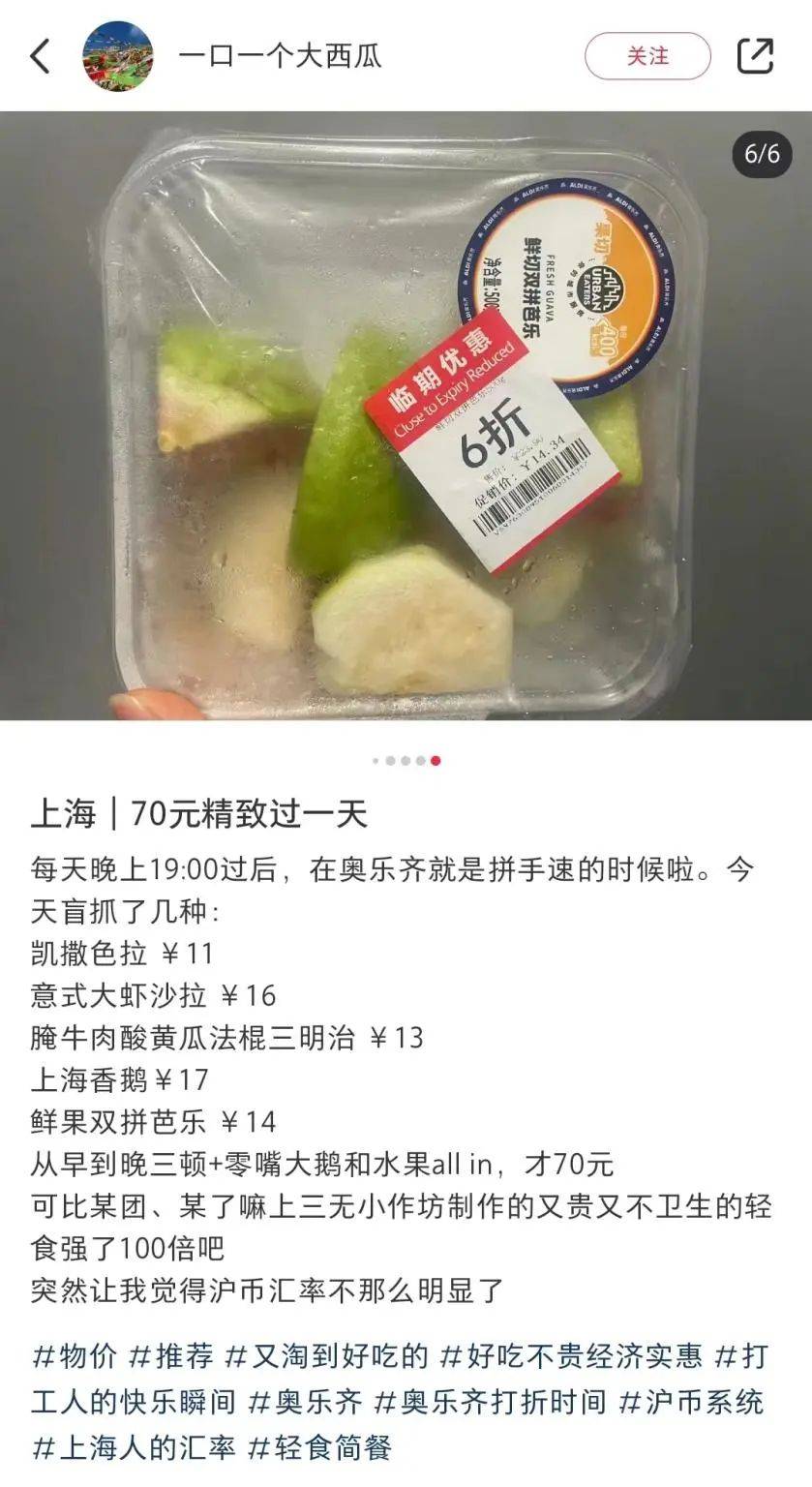Open the #轻食简餐 hashtag
Viewport: 812px width, 1487px height.
319,1447
